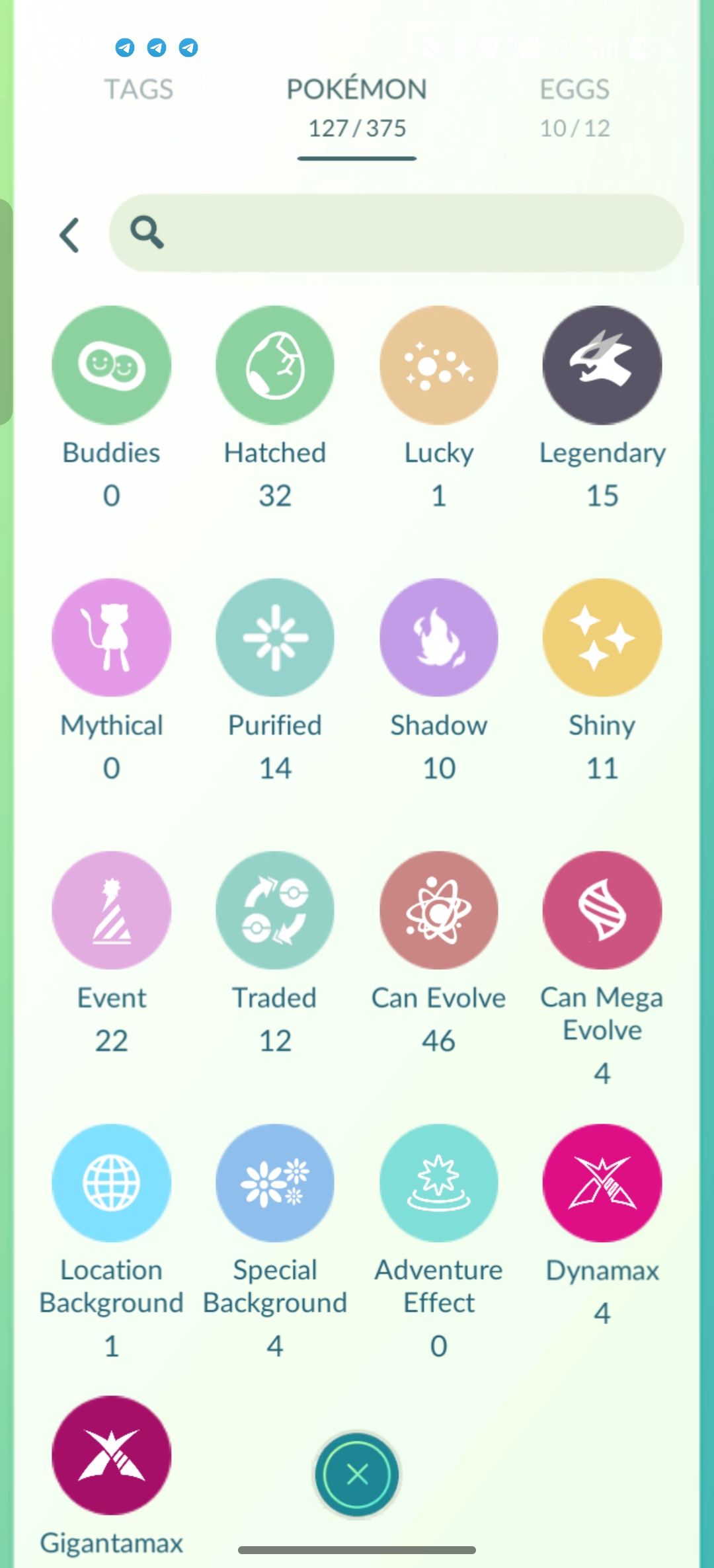Image resolution: width=714 pixels, height=1568 pixels.
Task: Select the Gigantamax filter
Action: click(x=111, y=1456)
